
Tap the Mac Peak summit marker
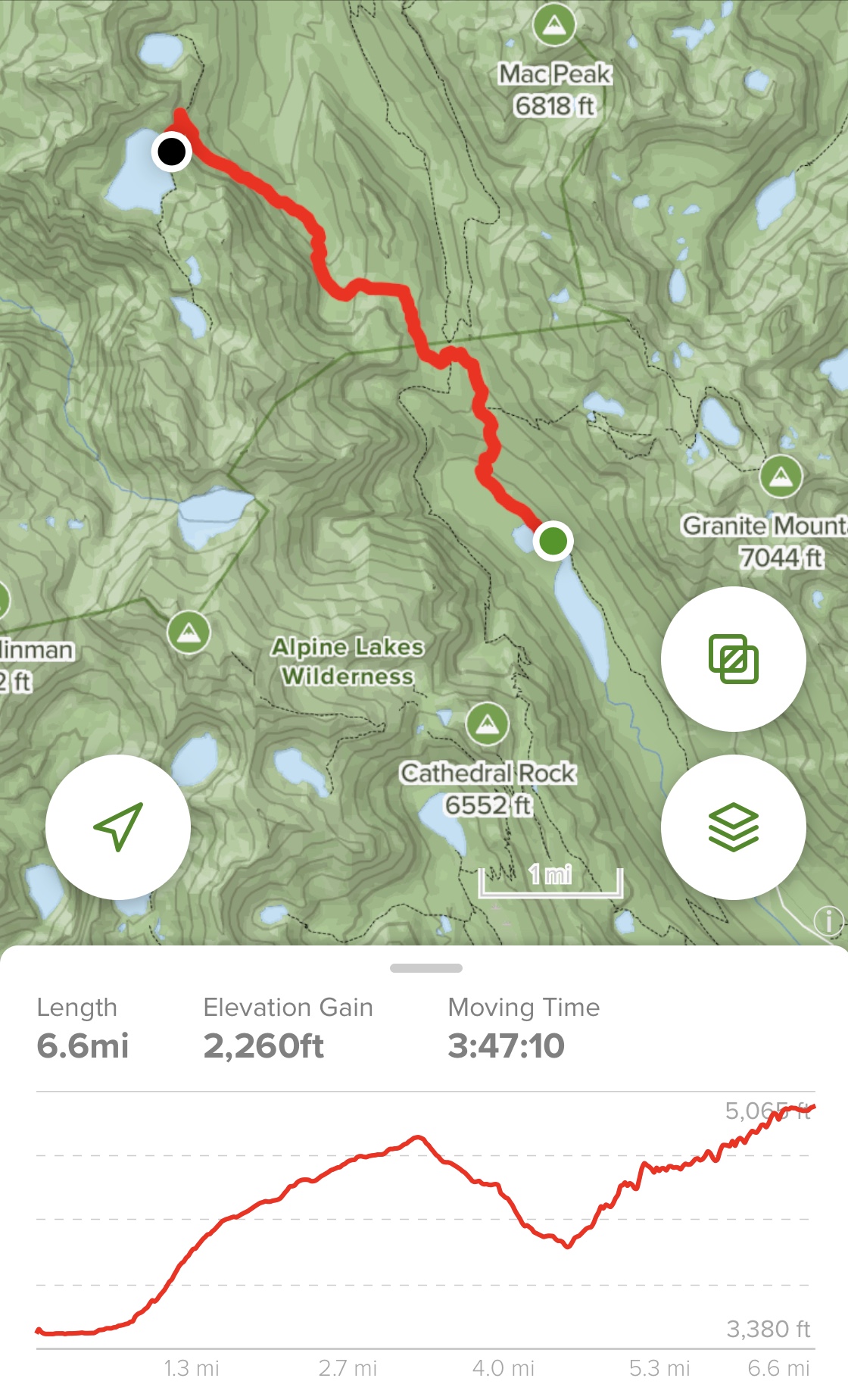(x=554, y=26)
